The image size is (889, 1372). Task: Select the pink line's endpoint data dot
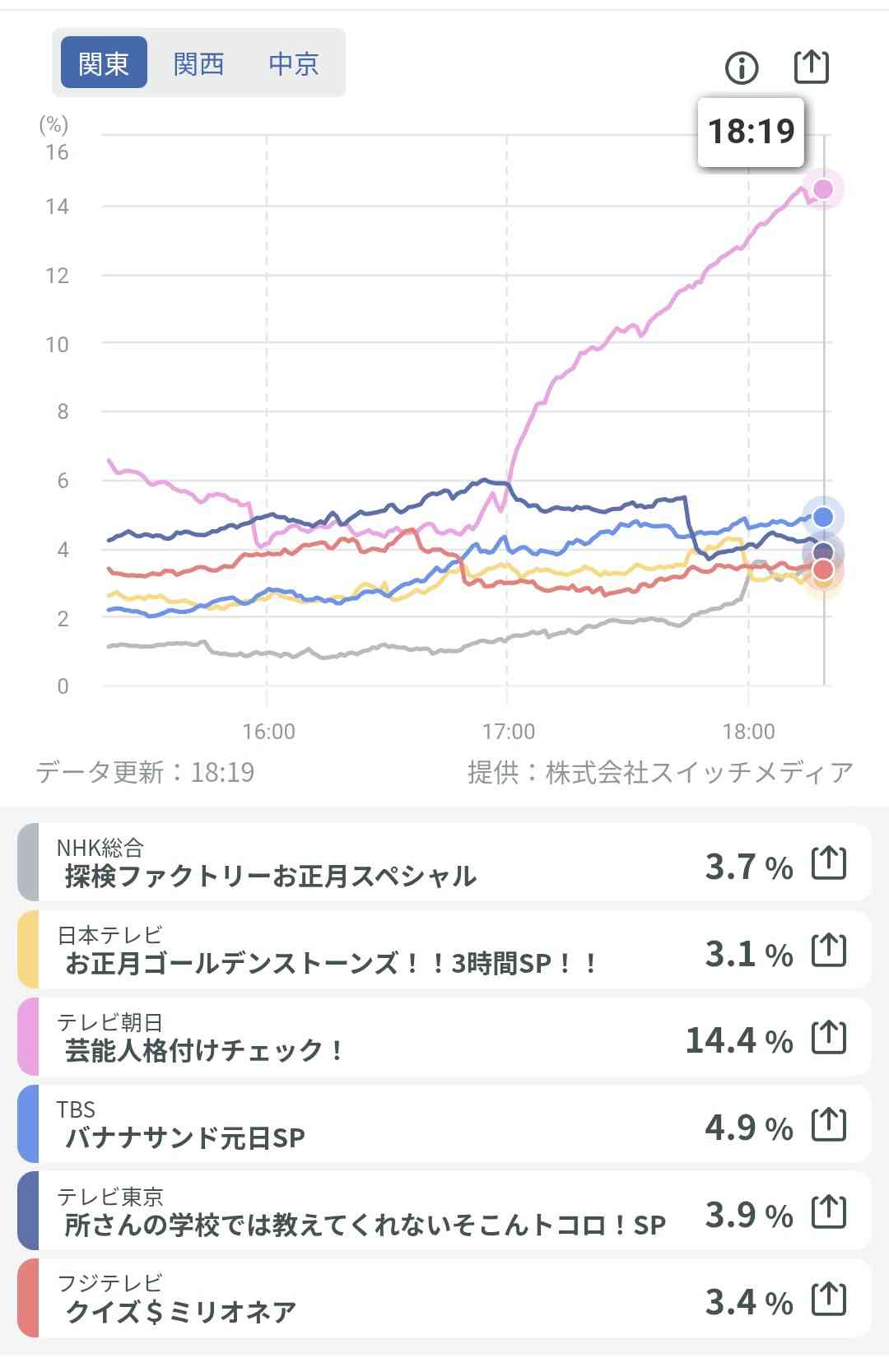coord(821,188)
